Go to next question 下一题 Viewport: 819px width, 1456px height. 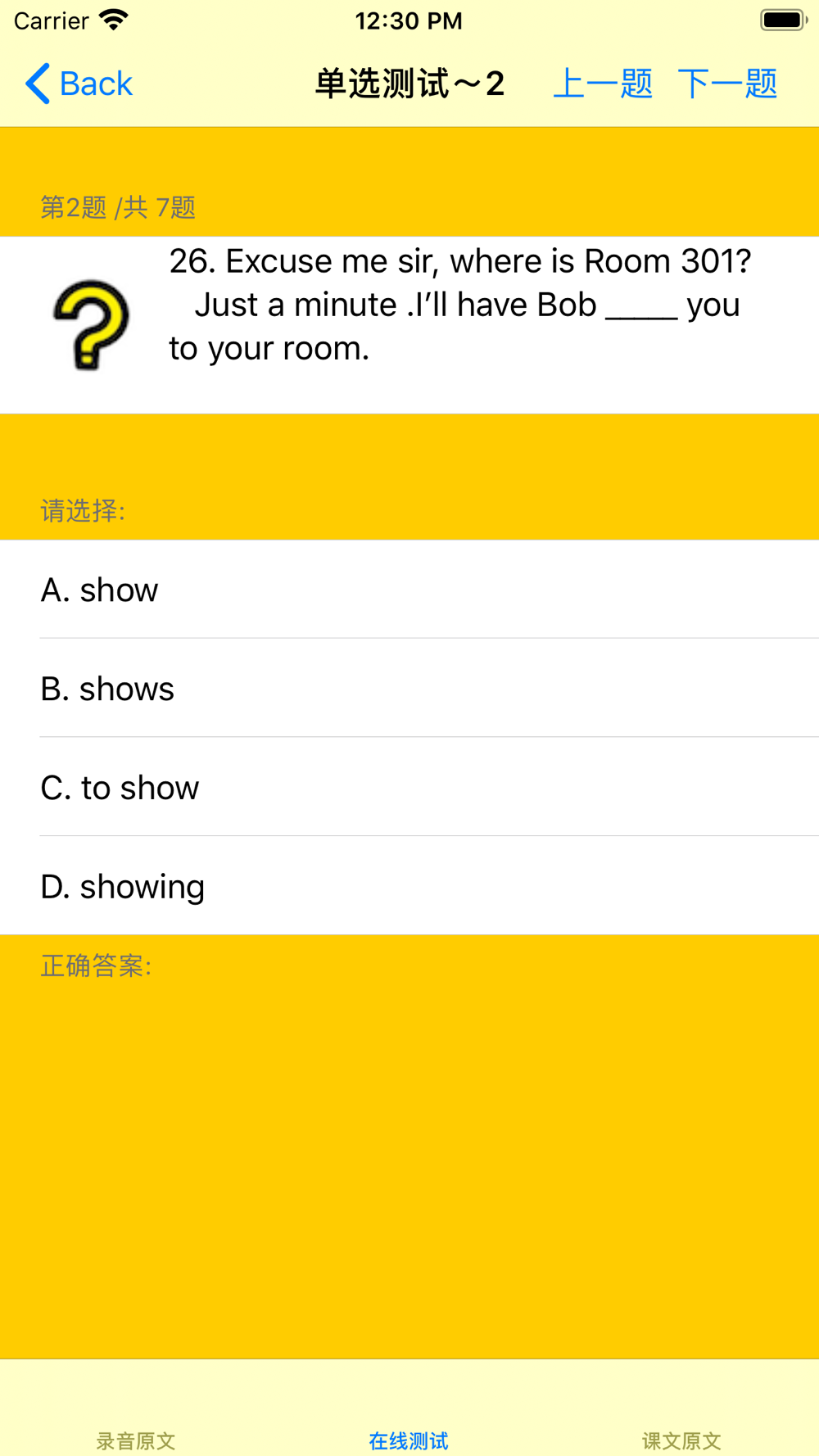(727, 84)
